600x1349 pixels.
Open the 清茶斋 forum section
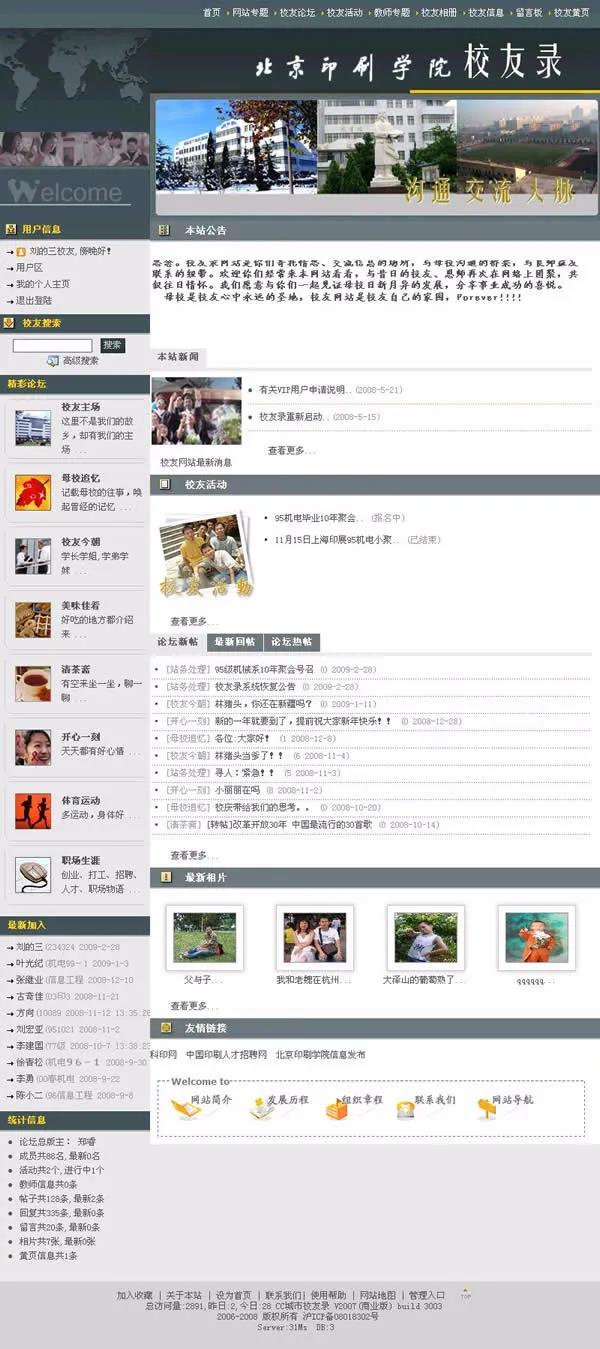tap(76, 670)
